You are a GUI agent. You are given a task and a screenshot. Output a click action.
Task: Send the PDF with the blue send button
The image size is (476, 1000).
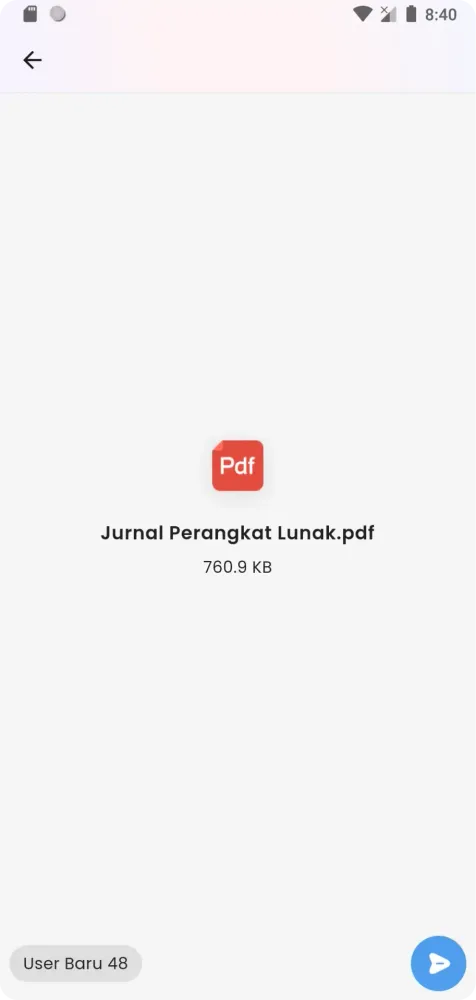tap(438, 963)
